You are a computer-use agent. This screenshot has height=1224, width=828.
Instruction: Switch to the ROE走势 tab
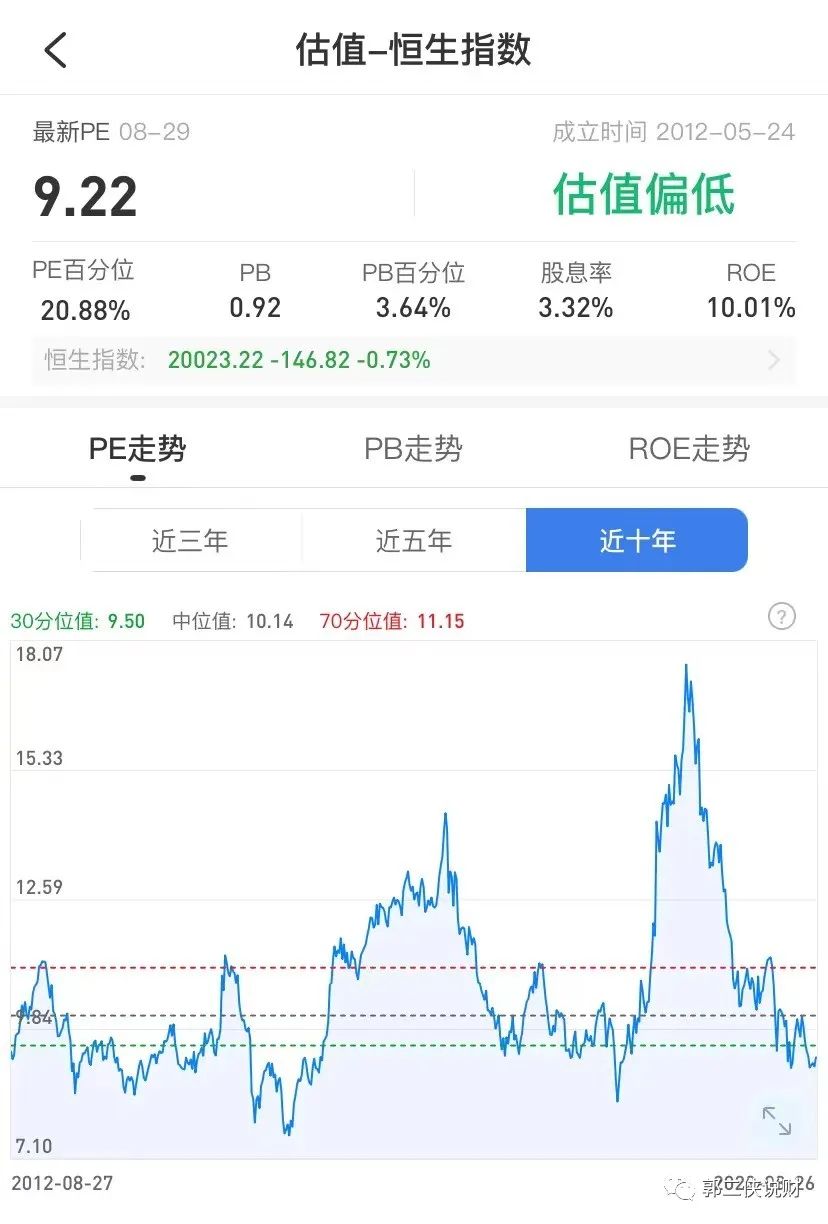pyautogui.click(x=689, y=449)
